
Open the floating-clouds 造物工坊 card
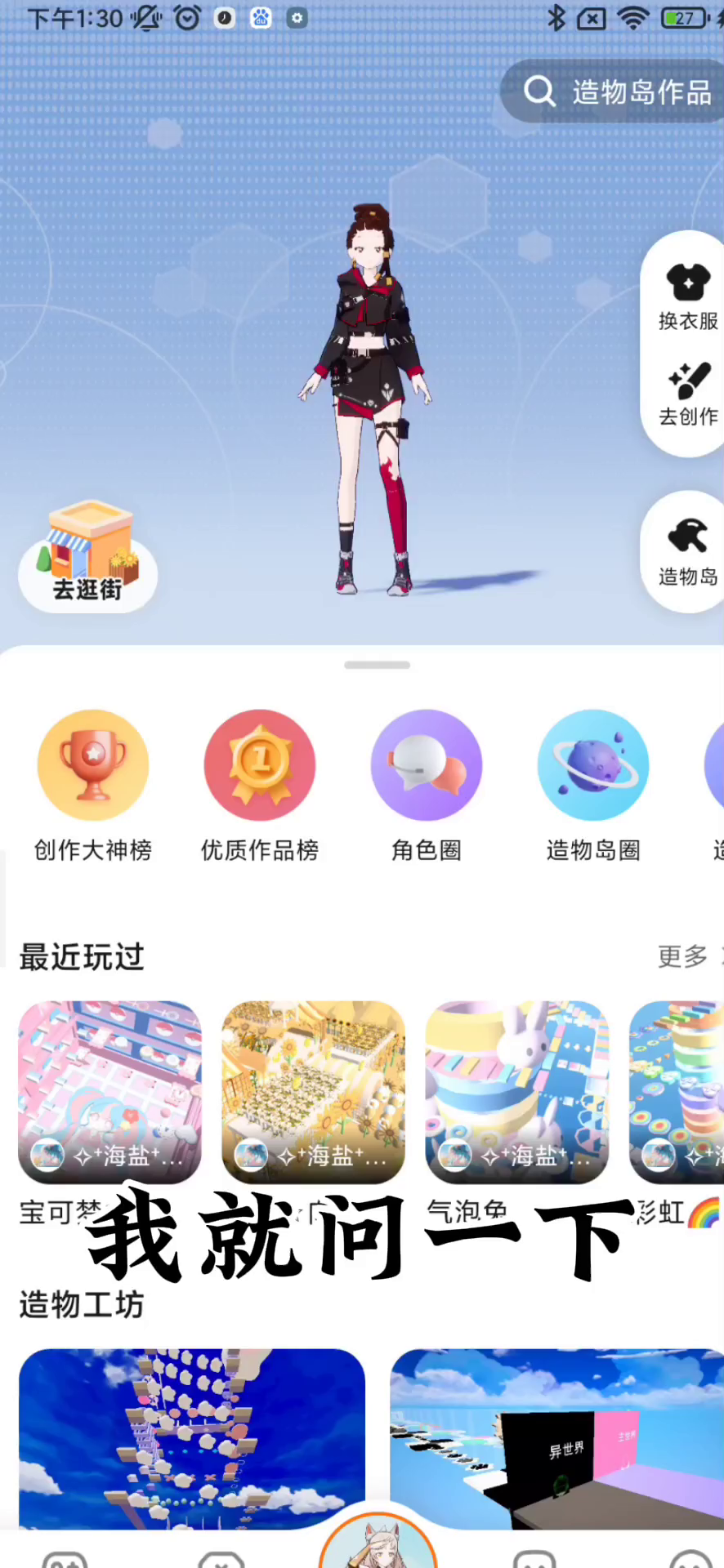[x=192, y=1437]
